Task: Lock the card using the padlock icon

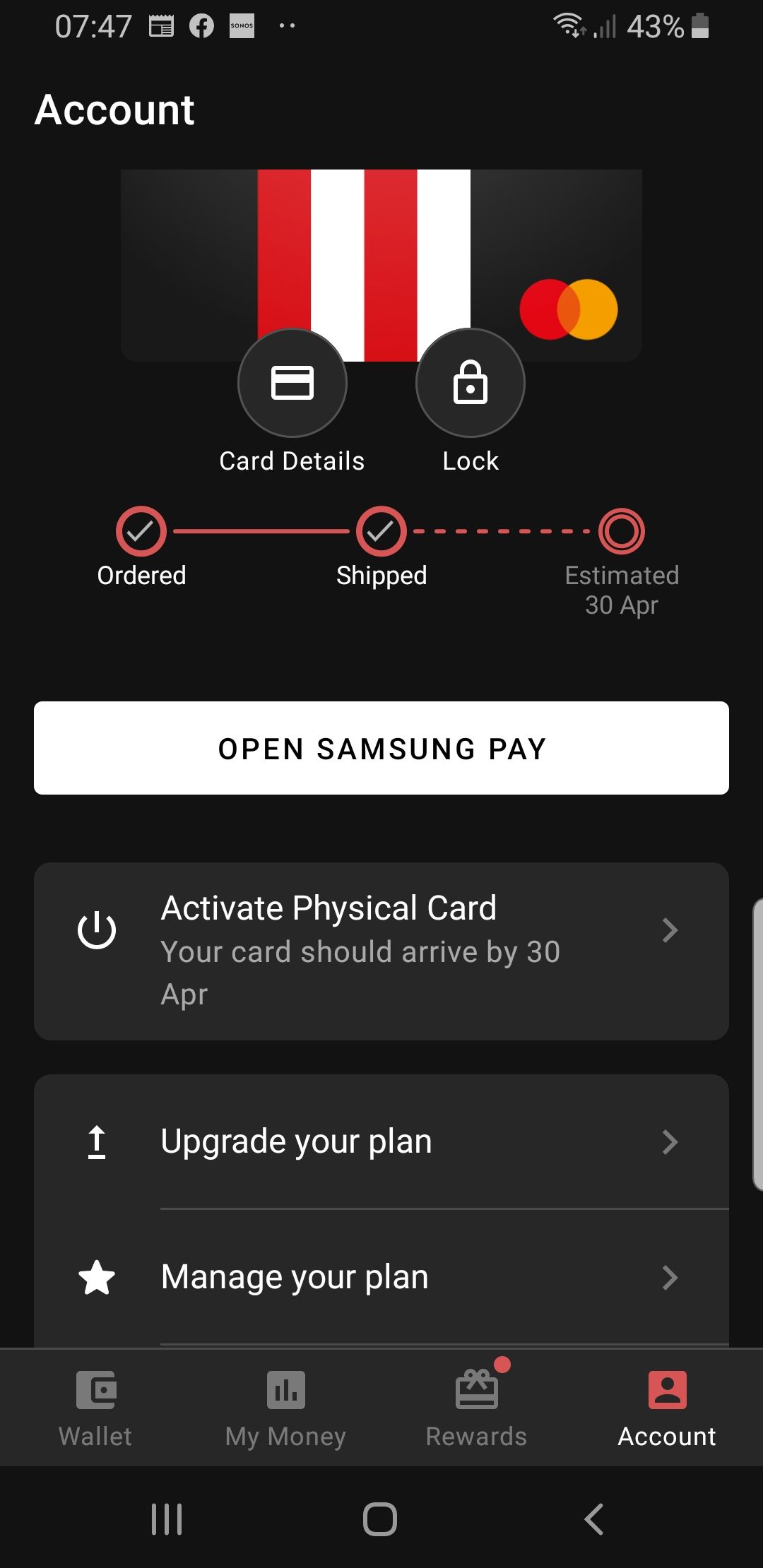Action: tap(469, 381)
